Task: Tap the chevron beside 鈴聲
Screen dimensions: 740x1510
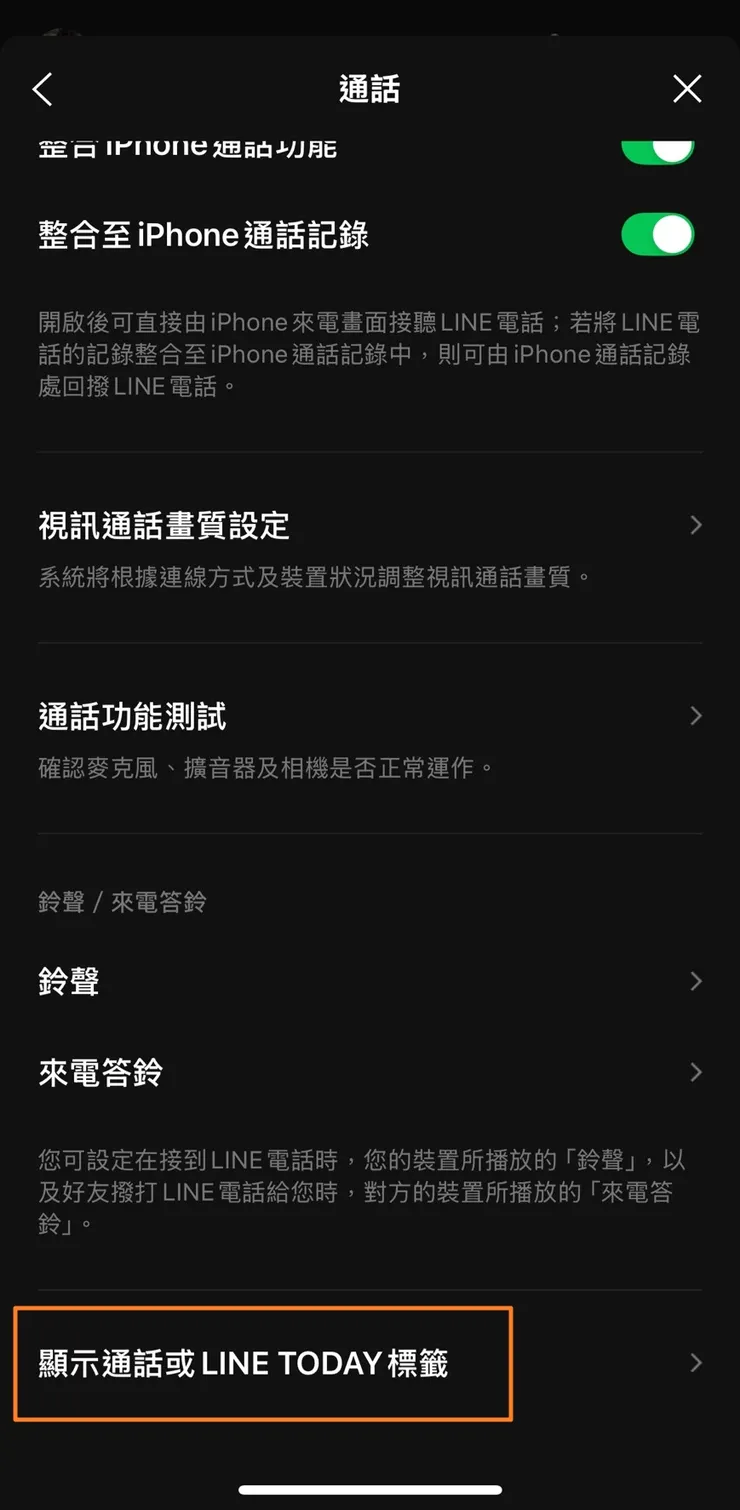Action: [696, 981]
